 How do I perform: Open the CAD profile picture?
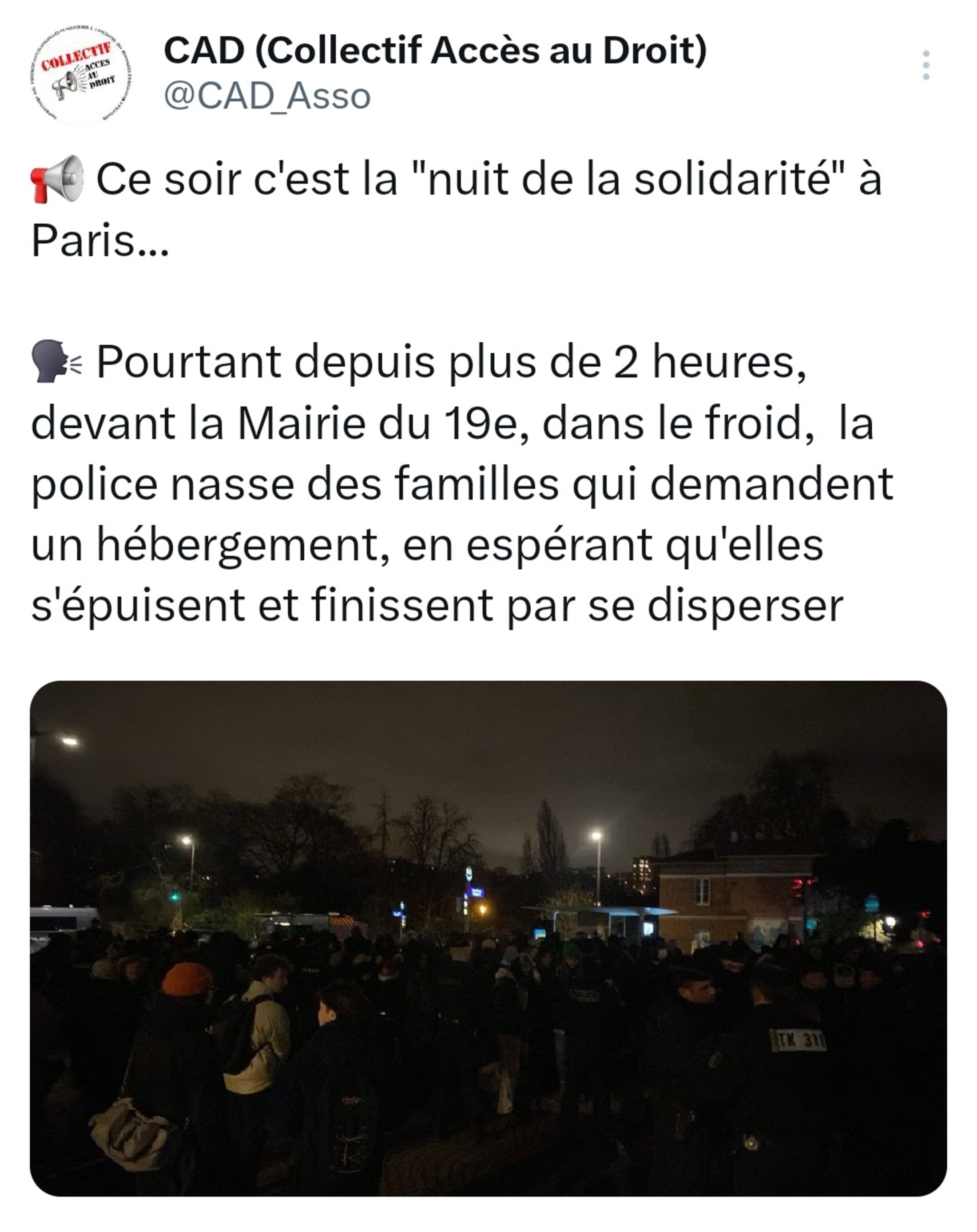pyautogui.click(x=81, y=75)
